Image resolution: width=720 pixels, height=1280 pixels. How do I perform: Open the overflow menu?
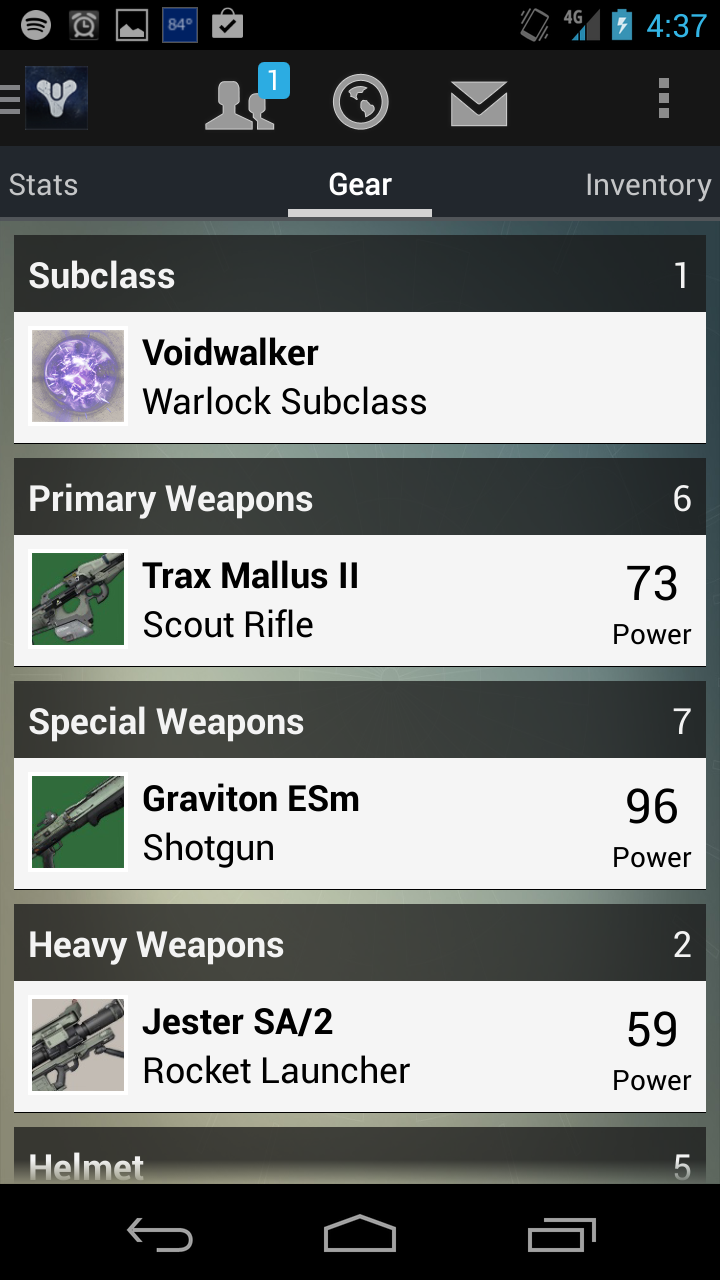pyautogui.click(x=663, y=100)
